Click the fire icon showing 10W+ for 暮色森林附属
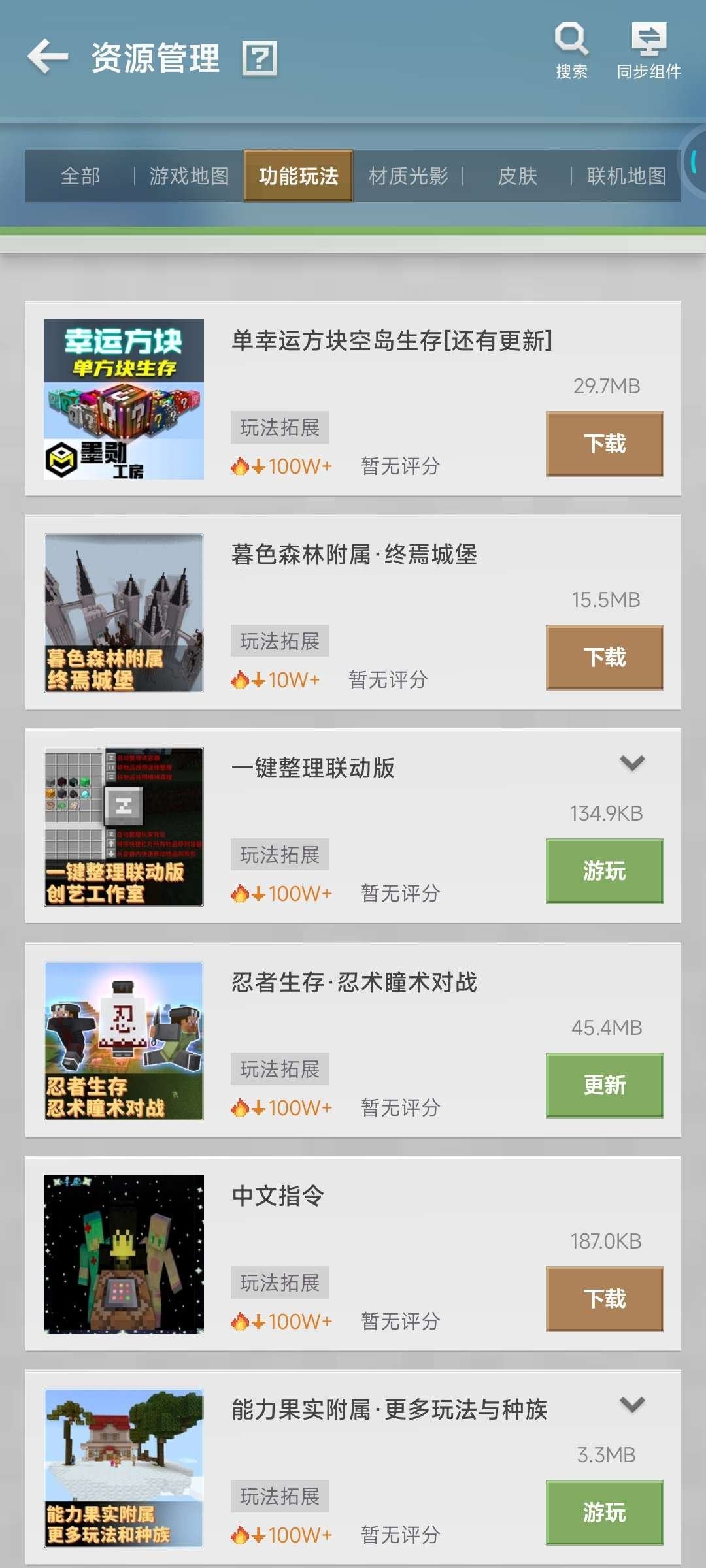The width and height of the screenshot is (706, 1568). coord(243,679)
